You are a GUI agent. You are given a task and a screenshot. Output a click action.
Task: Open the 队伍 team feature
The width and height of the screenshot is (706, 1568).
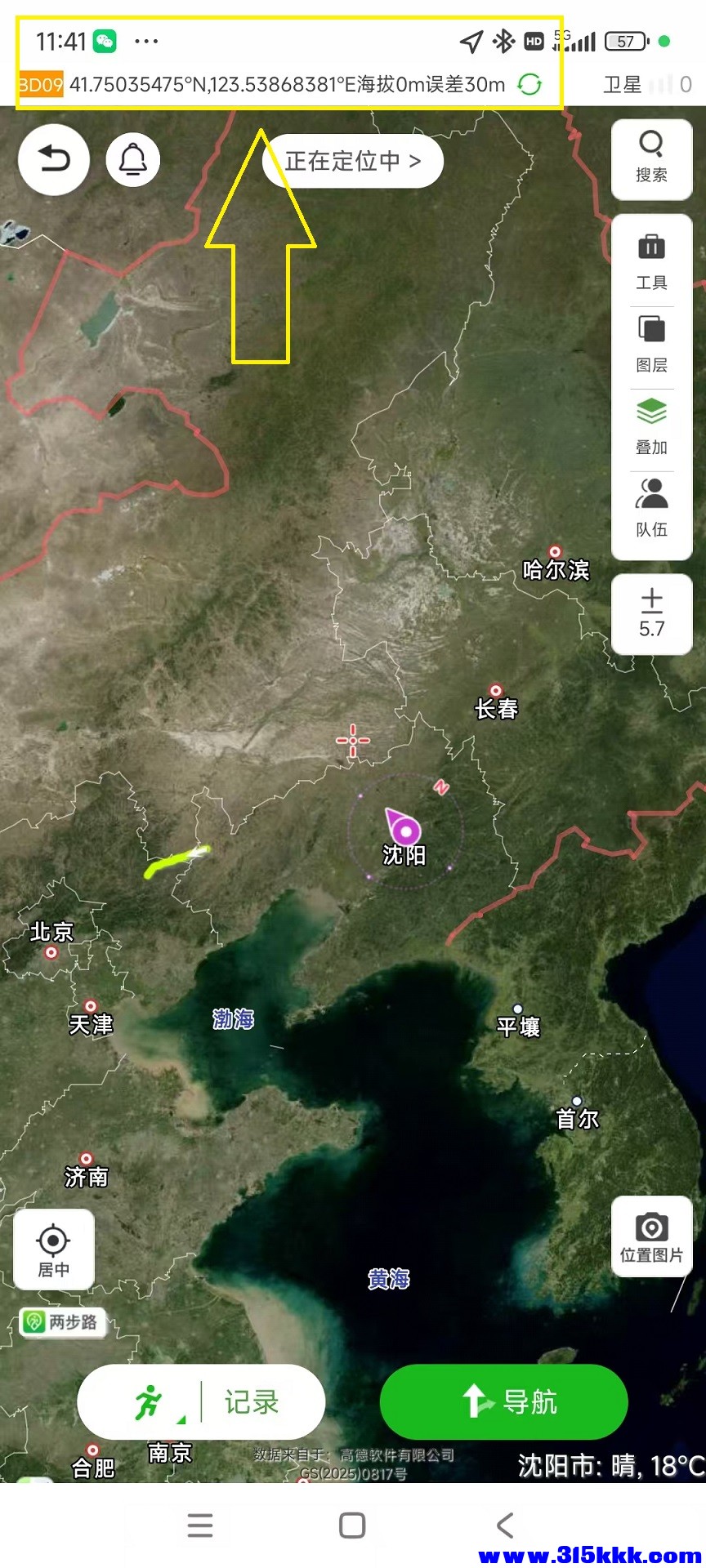(x=651, y=506)
